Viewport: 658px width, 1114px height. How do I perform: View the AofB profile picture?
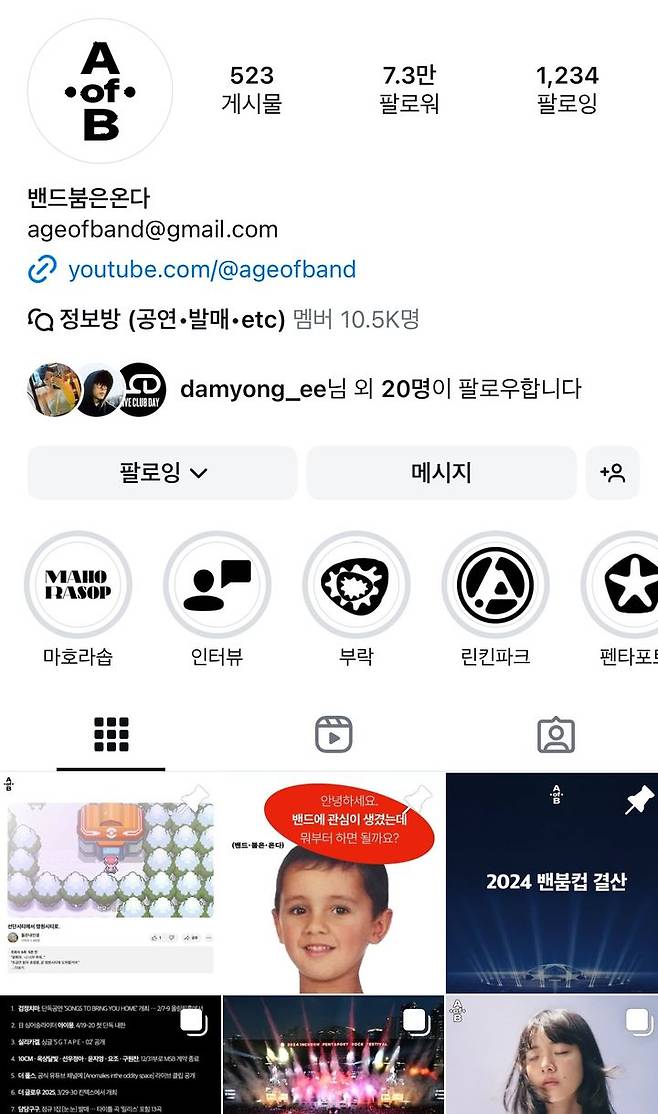click(100, 90)
